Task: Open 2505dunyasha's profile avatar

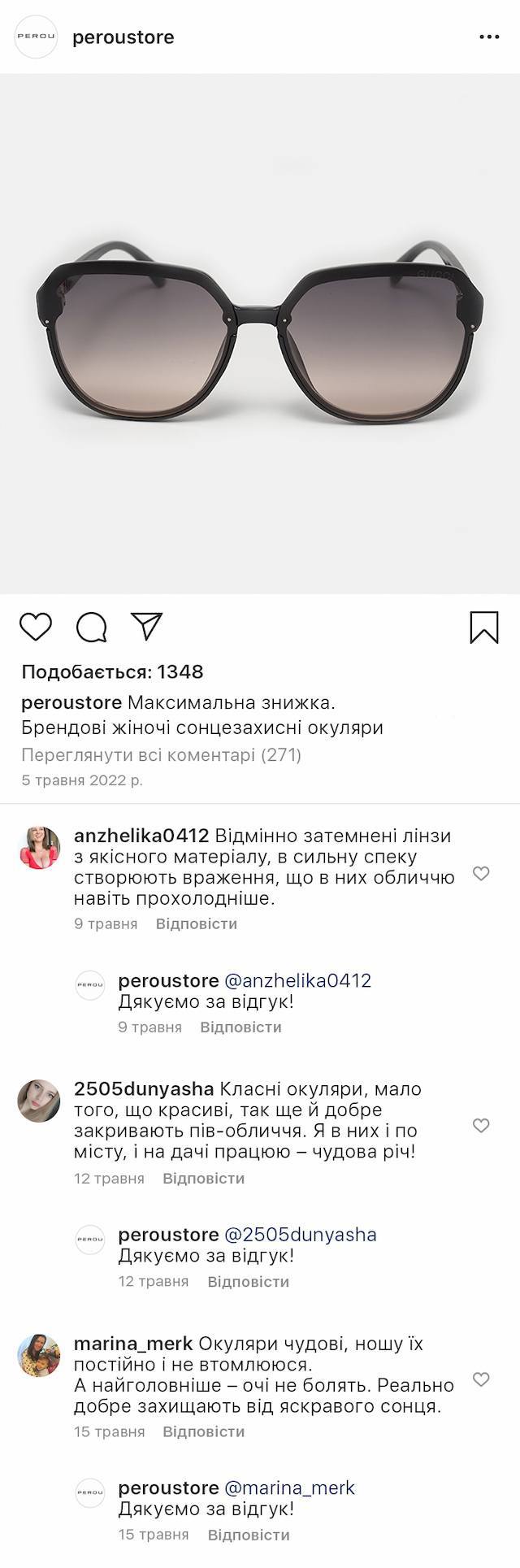Action: (x=39, y=1101)
